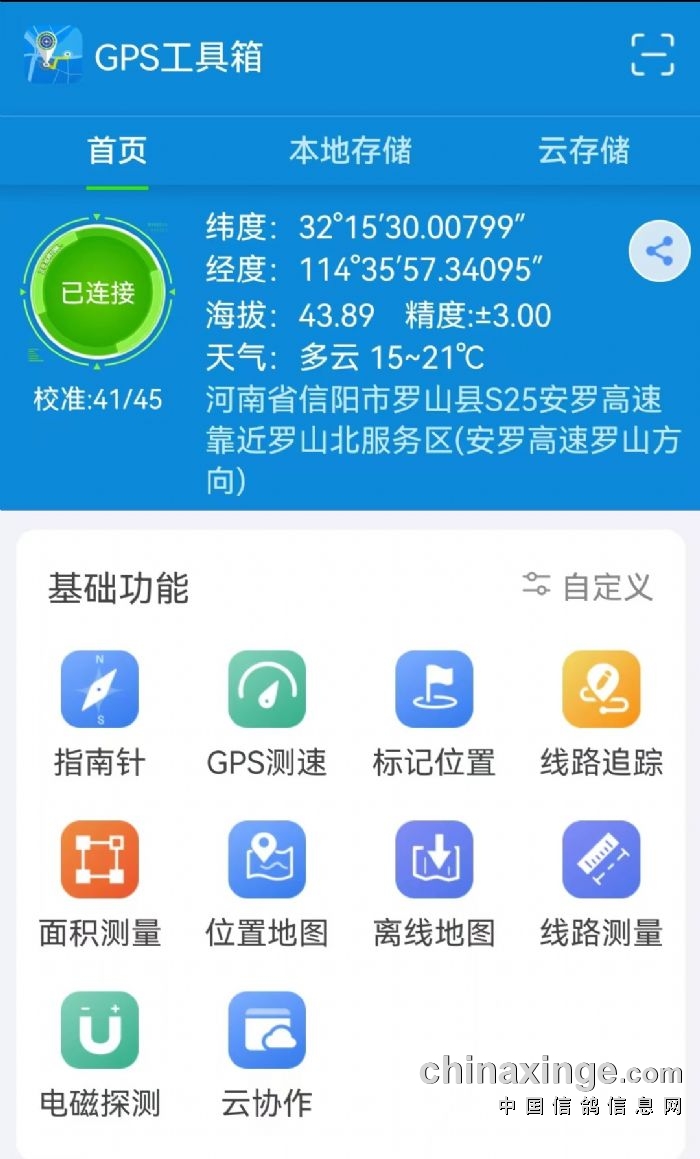Switch to the 云存储 tab

point(584,151)
